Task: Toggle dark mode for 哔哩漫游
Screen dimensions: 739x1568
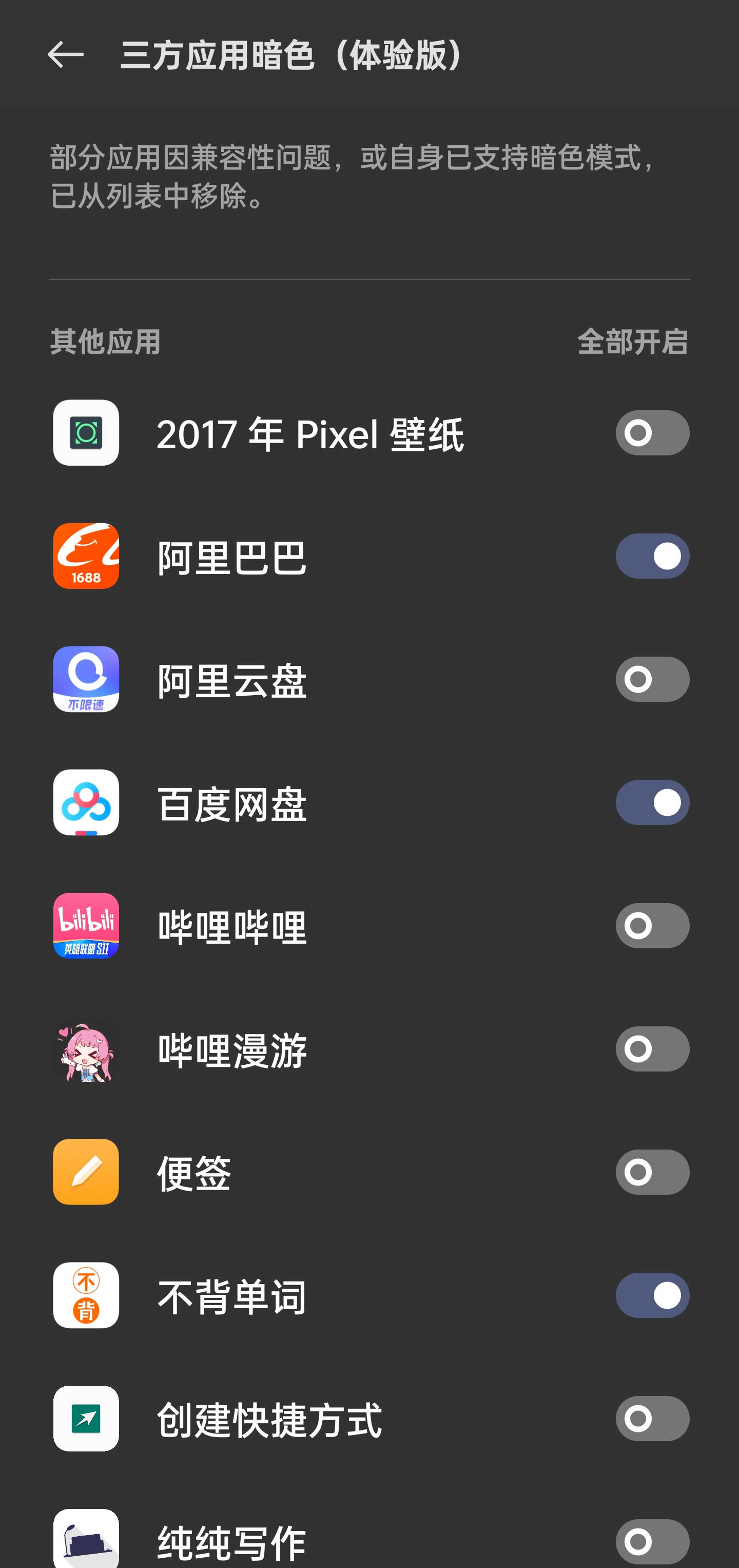Action: coord(651,1049)
